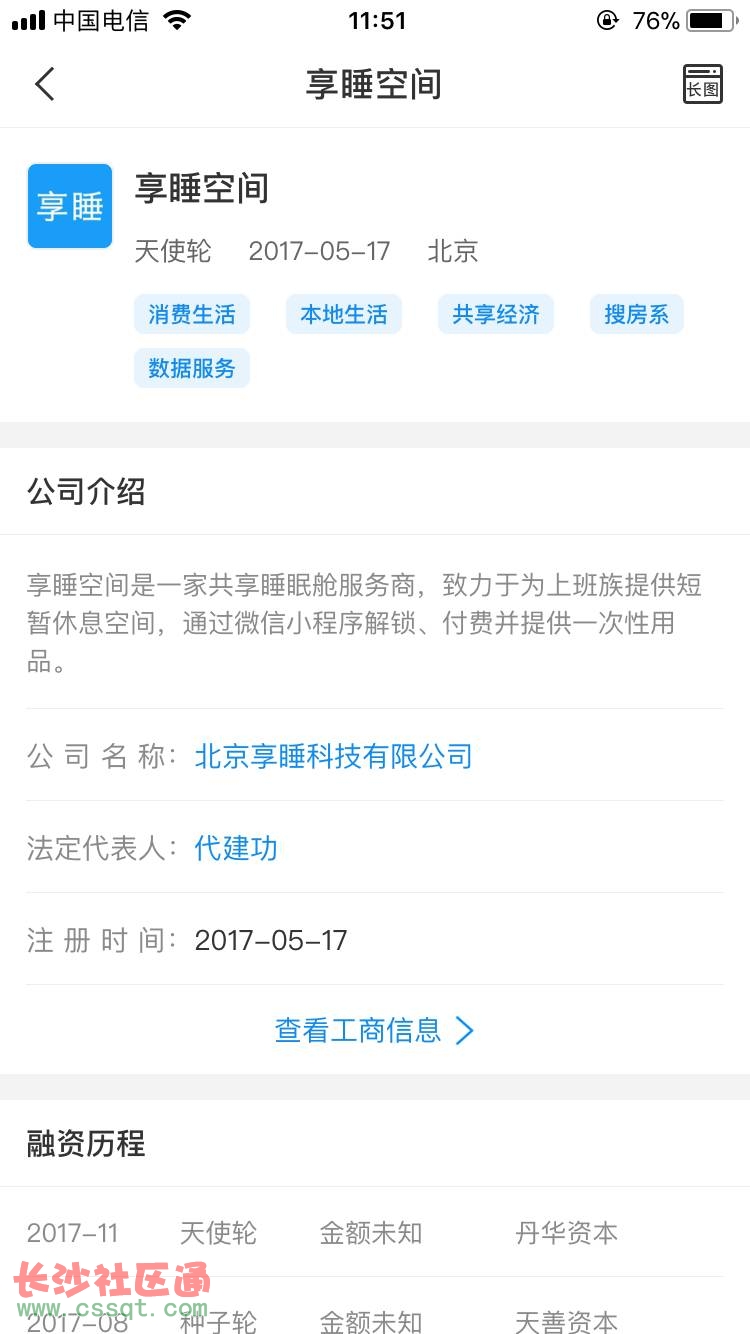Go back using the top-left arrow

pyautogui.click(x=44, y=84)
